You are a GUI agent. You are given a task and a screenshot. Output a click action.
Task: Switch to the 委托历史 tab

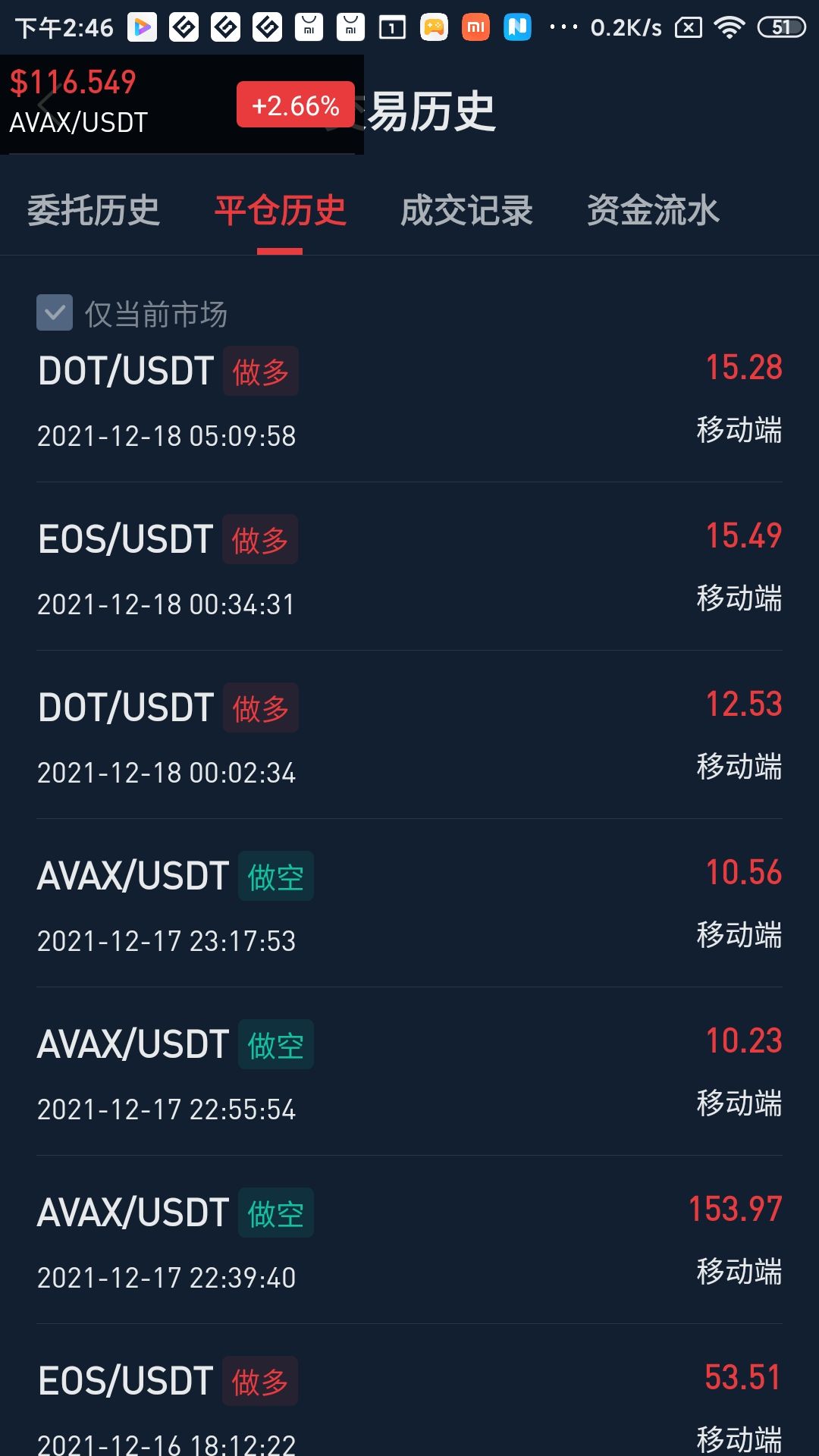93,211
